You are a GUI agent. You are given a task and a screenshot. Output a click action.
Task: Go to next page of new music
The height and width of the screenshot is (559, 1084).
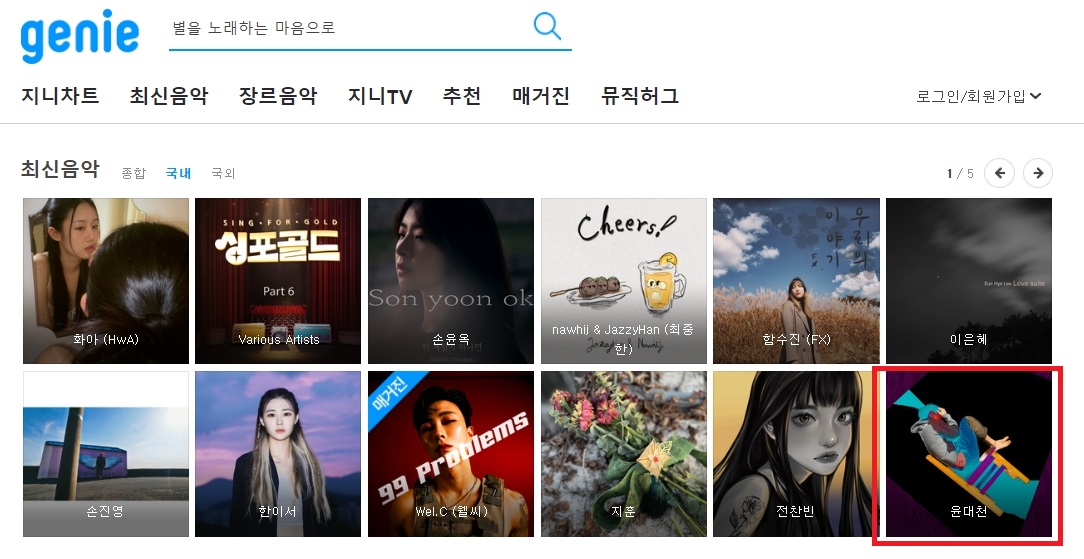1038,173
